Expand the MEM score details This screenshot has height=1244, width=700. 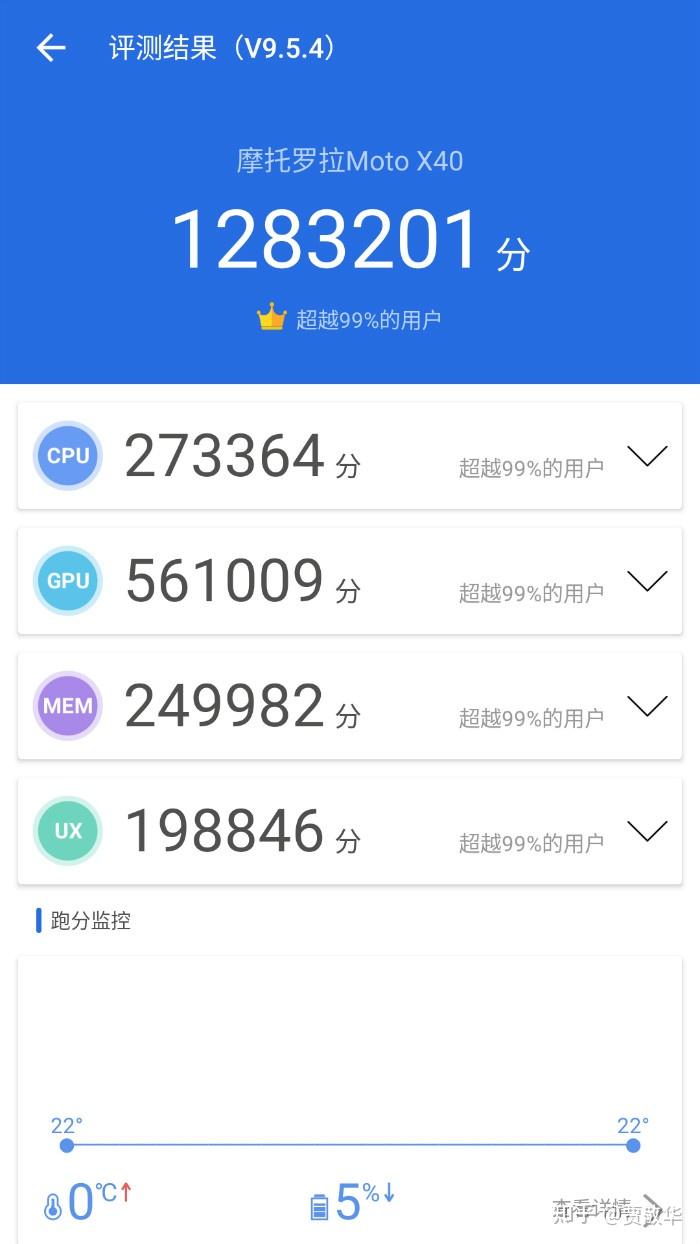tap(646, 706)
